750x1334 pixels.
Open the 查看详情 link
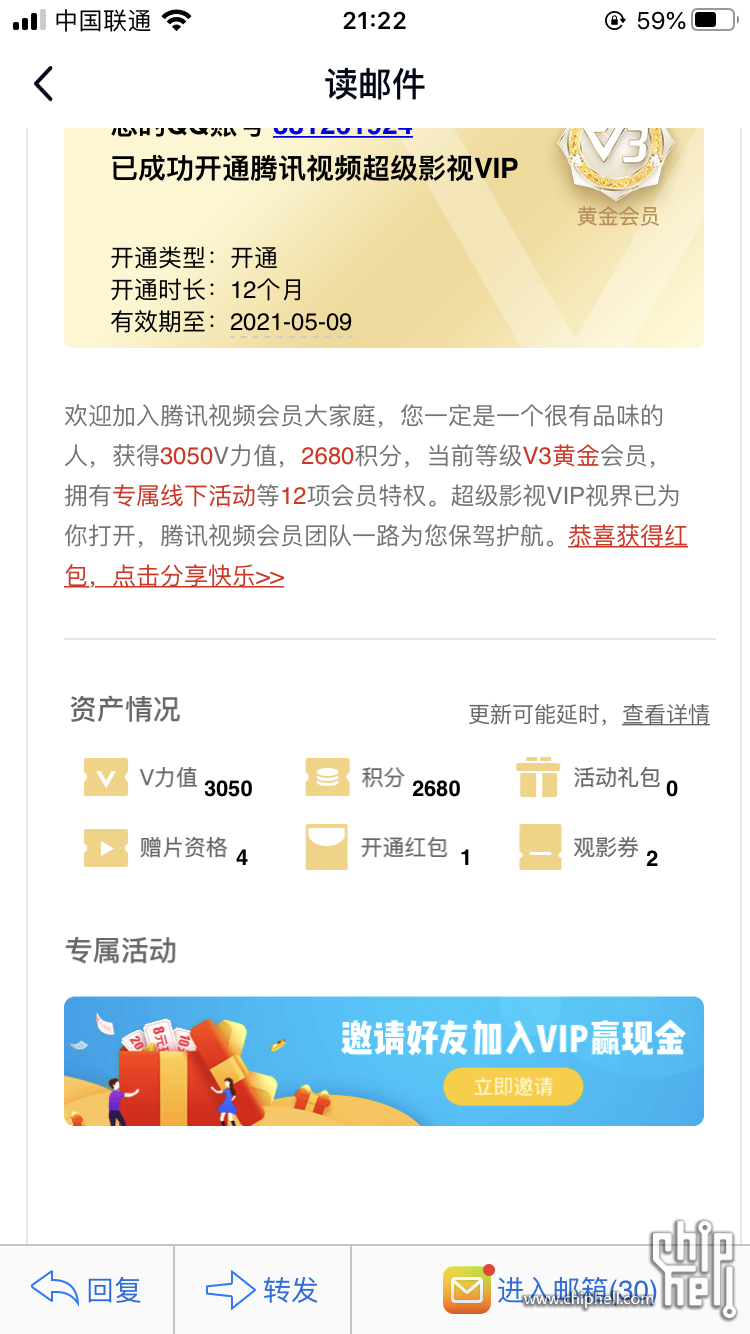(666, 715)
